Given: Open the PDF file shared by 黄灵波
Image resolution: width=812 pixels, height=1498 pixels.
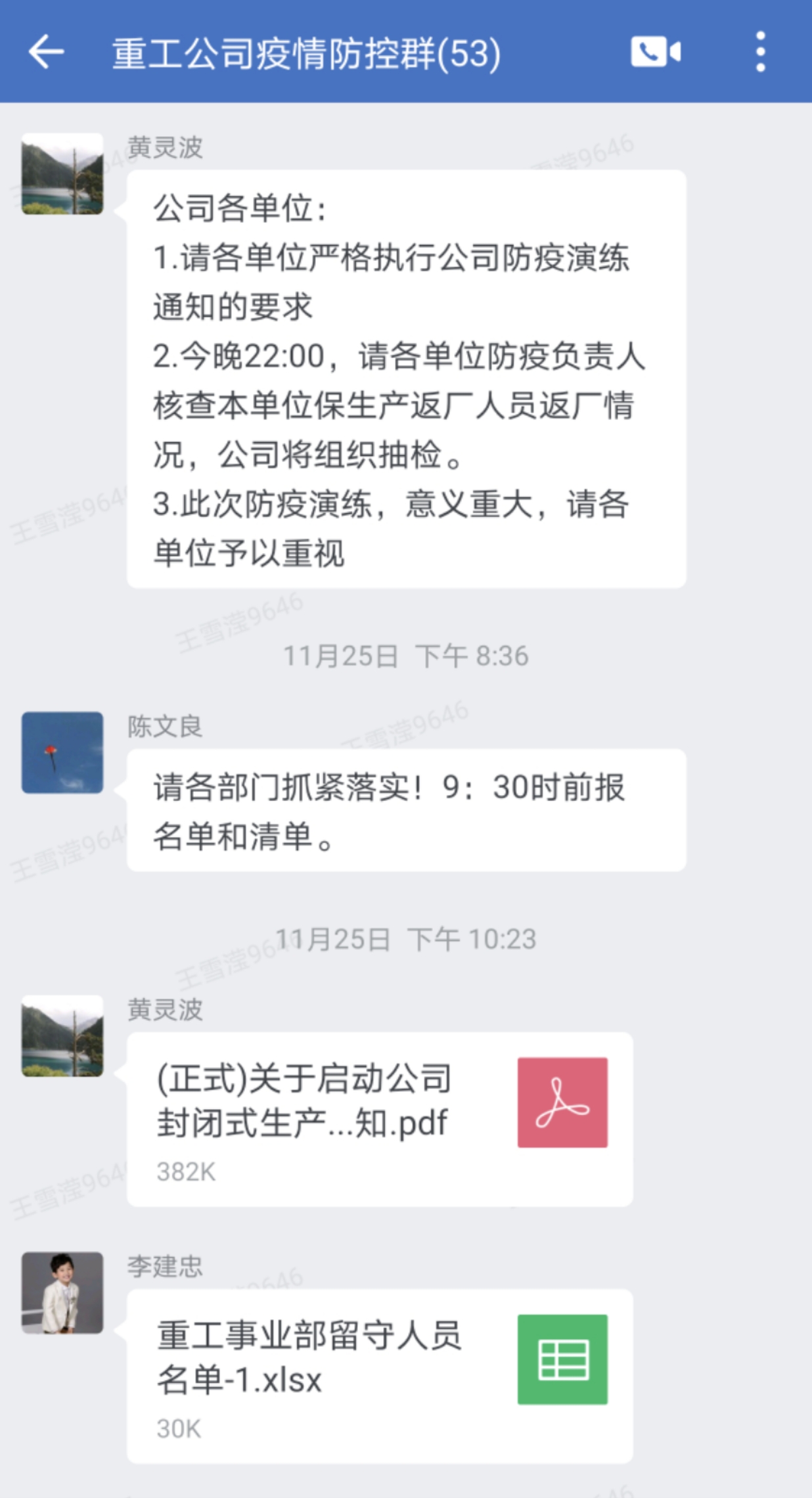Looking at the screenshot, I should click(x=380, y=1120).
